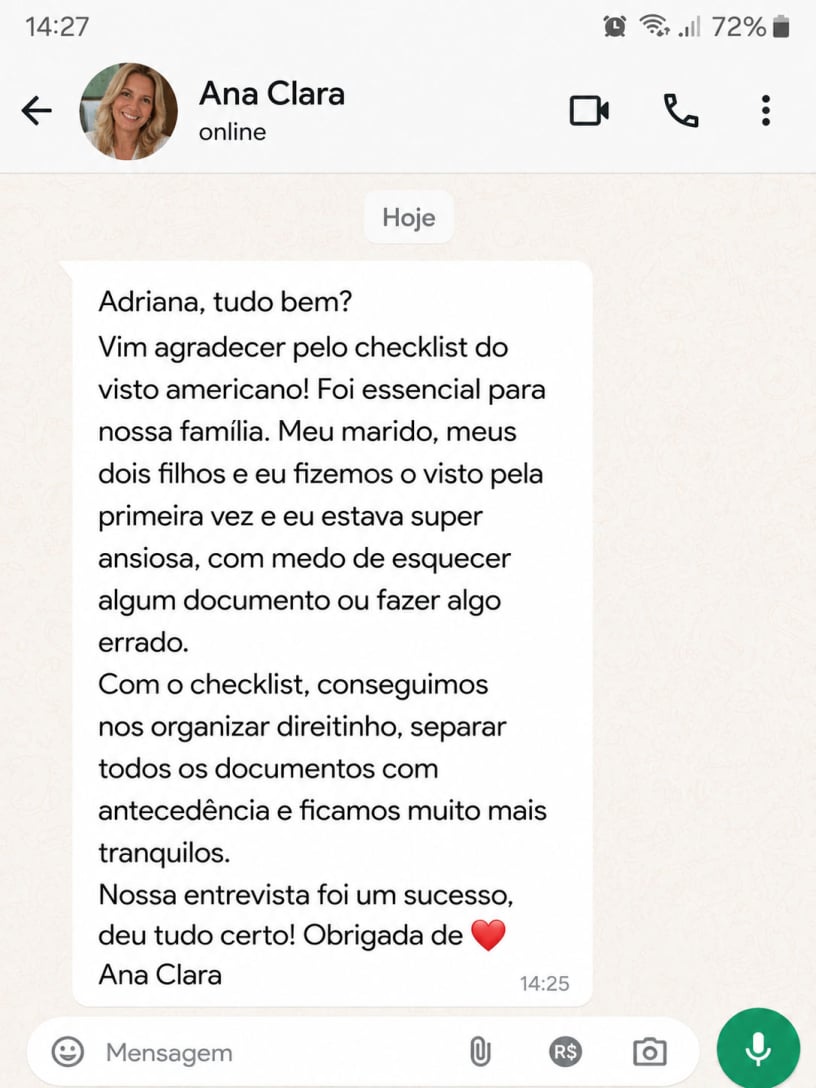This screenshot has width=816, height=1088.
Task: Attach a file with the paperclip
Action: 479,1051
